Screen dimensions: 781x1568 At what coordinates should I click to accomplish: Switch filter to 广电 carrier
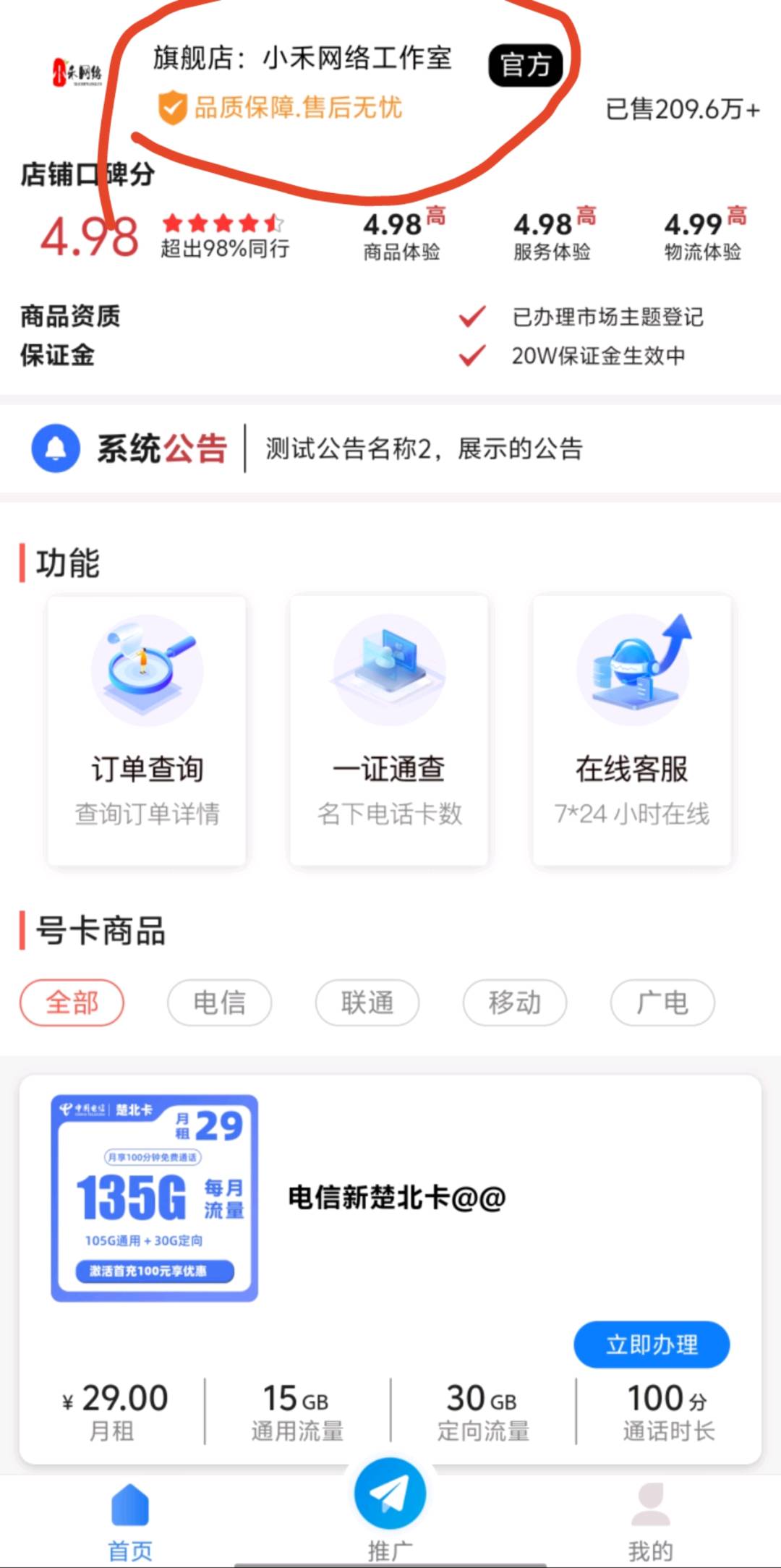pos(662,1002)
